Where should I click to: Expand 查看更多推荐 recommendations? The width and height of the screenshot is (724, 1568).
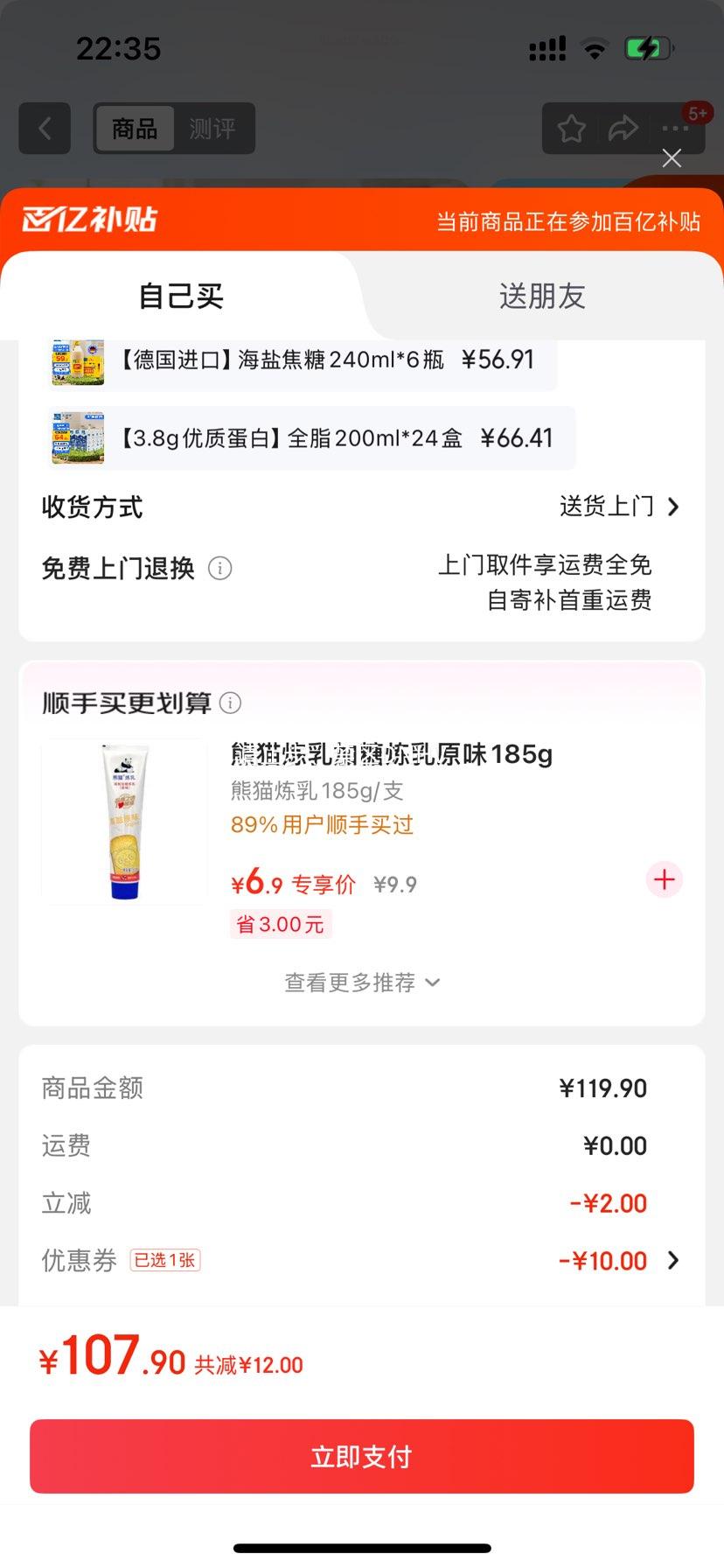(x=361, y=983)
